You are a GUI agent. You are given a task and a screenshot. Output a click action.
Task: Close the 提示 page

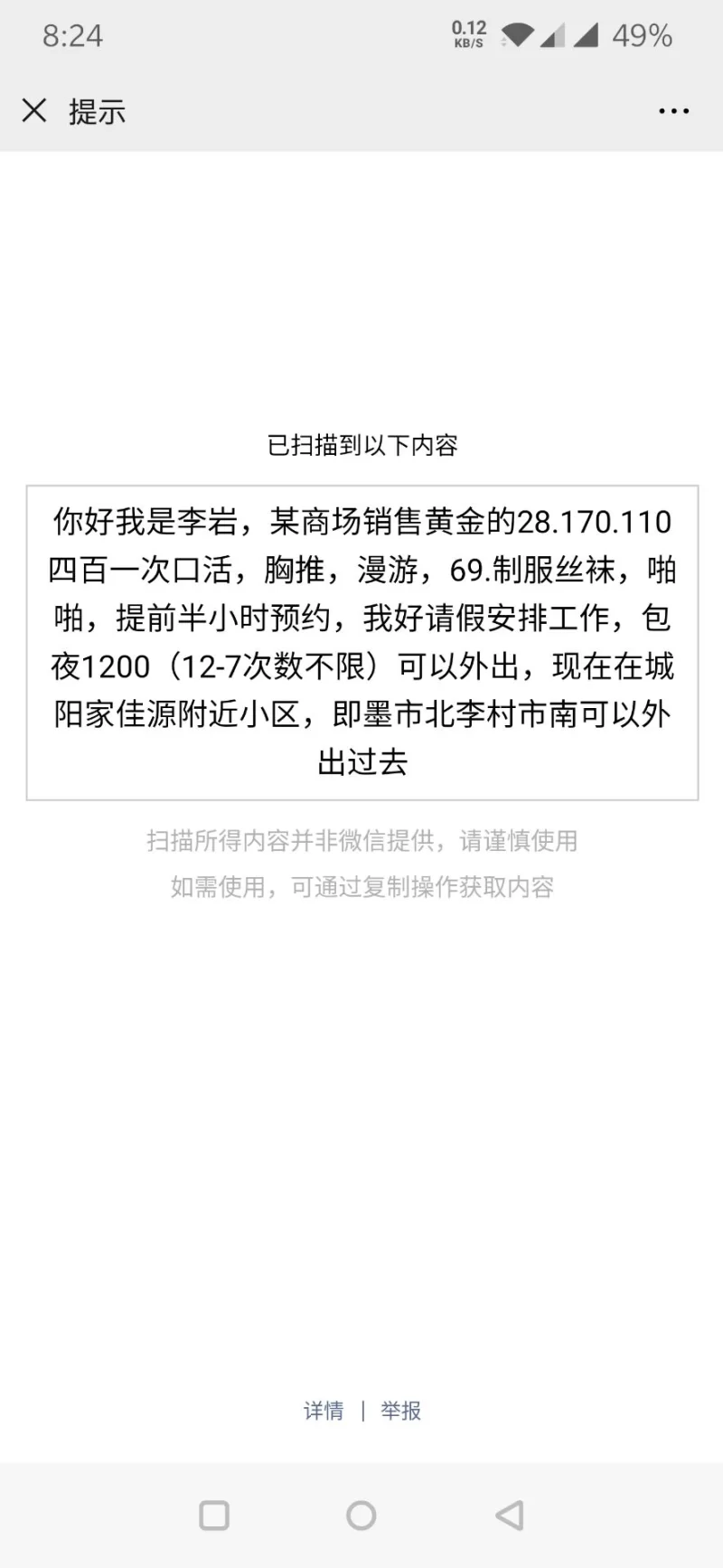(x=34, y=111)
